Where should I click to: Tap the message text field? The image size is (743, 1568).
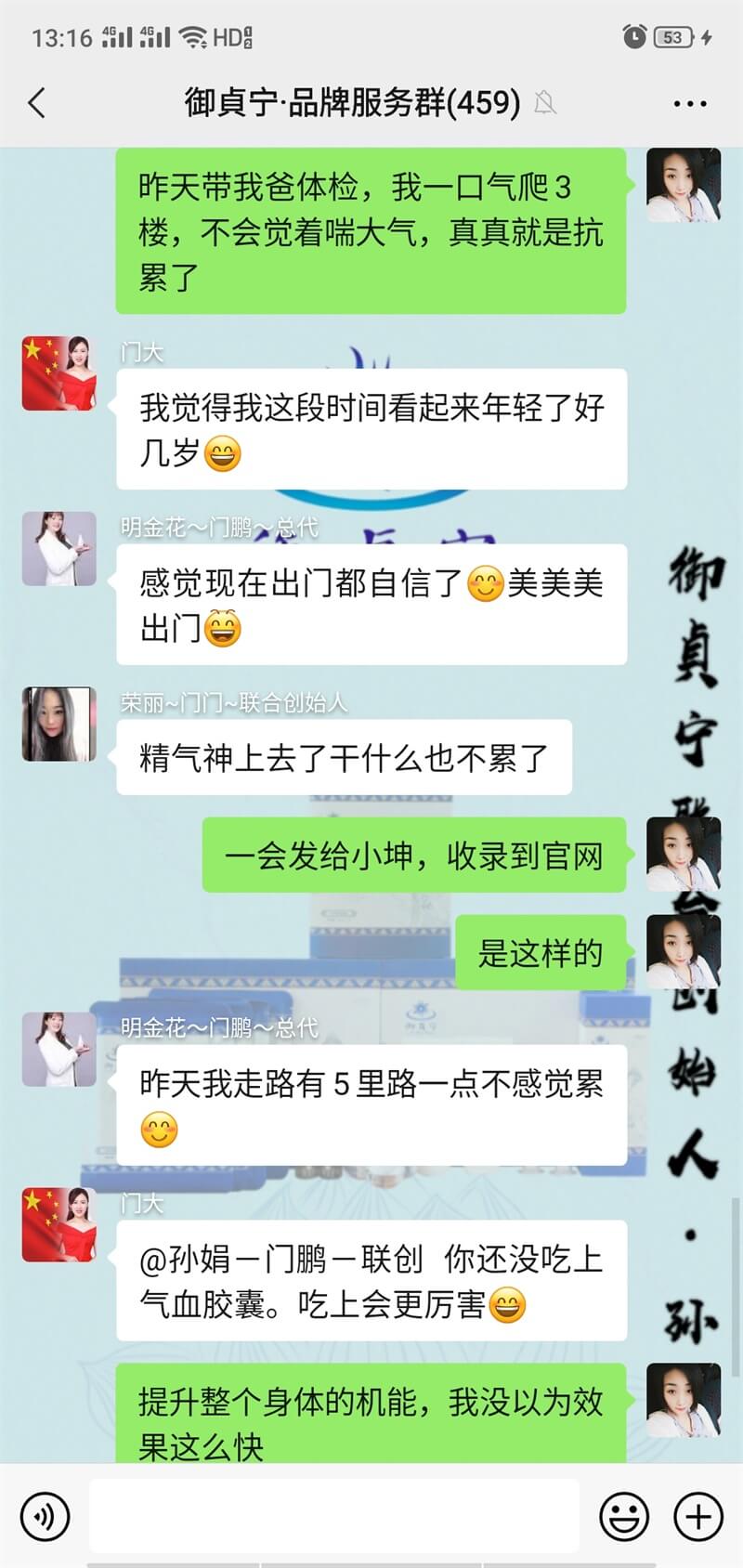(334, 1517)
